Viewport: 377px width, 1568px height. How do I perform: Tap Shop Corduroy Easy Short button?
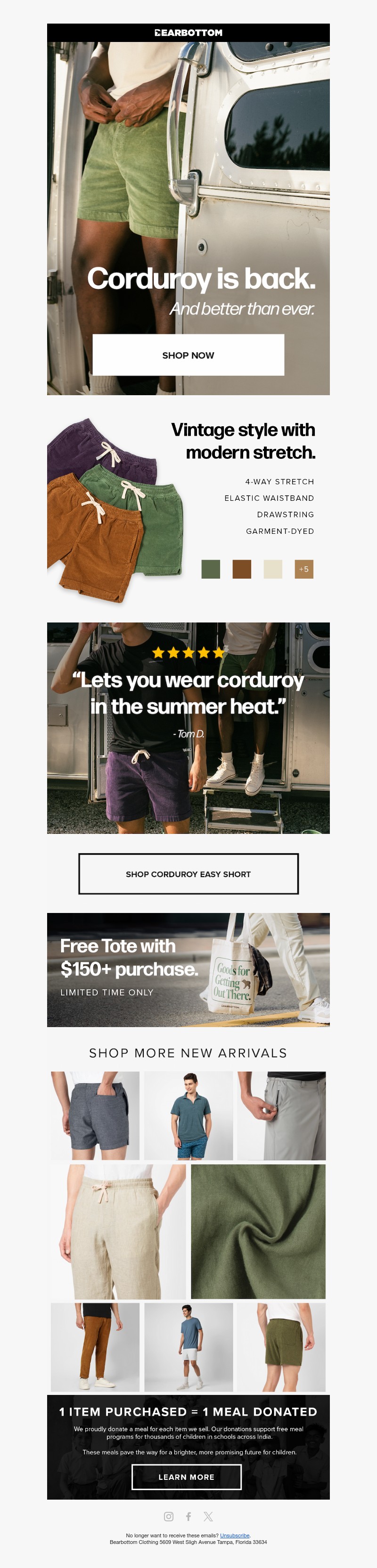188,873
